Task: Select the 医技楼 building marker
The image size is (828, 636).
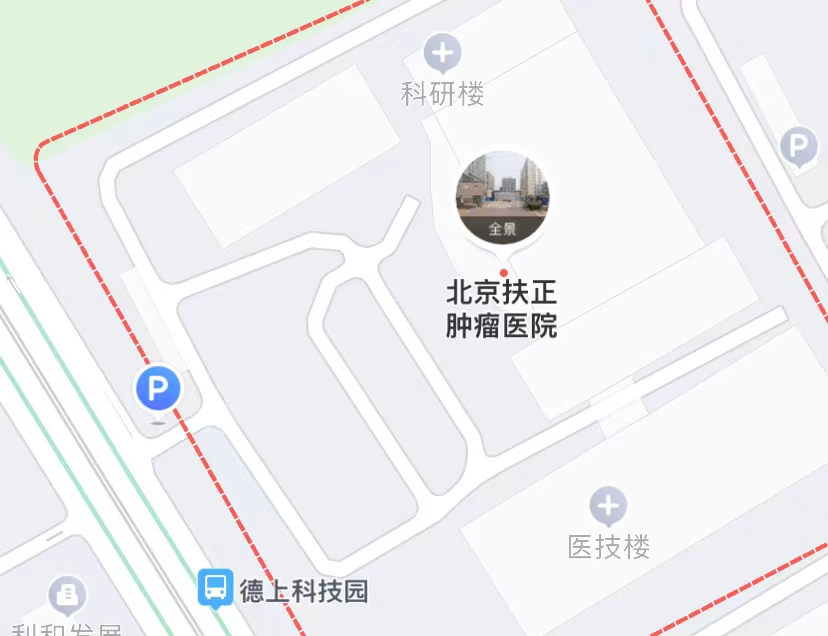Action: pos(608,507)
